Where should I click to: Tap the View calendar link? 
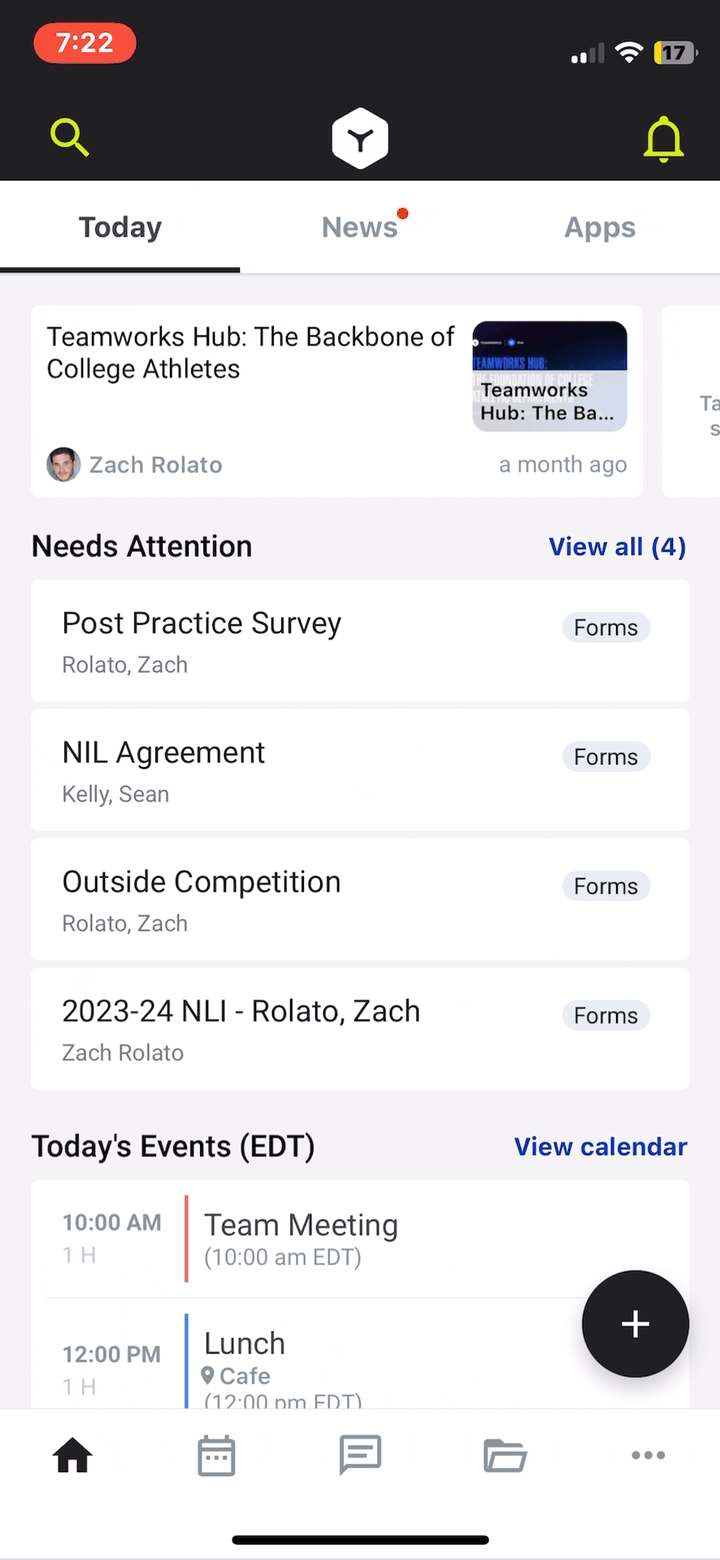point(600,1146)
